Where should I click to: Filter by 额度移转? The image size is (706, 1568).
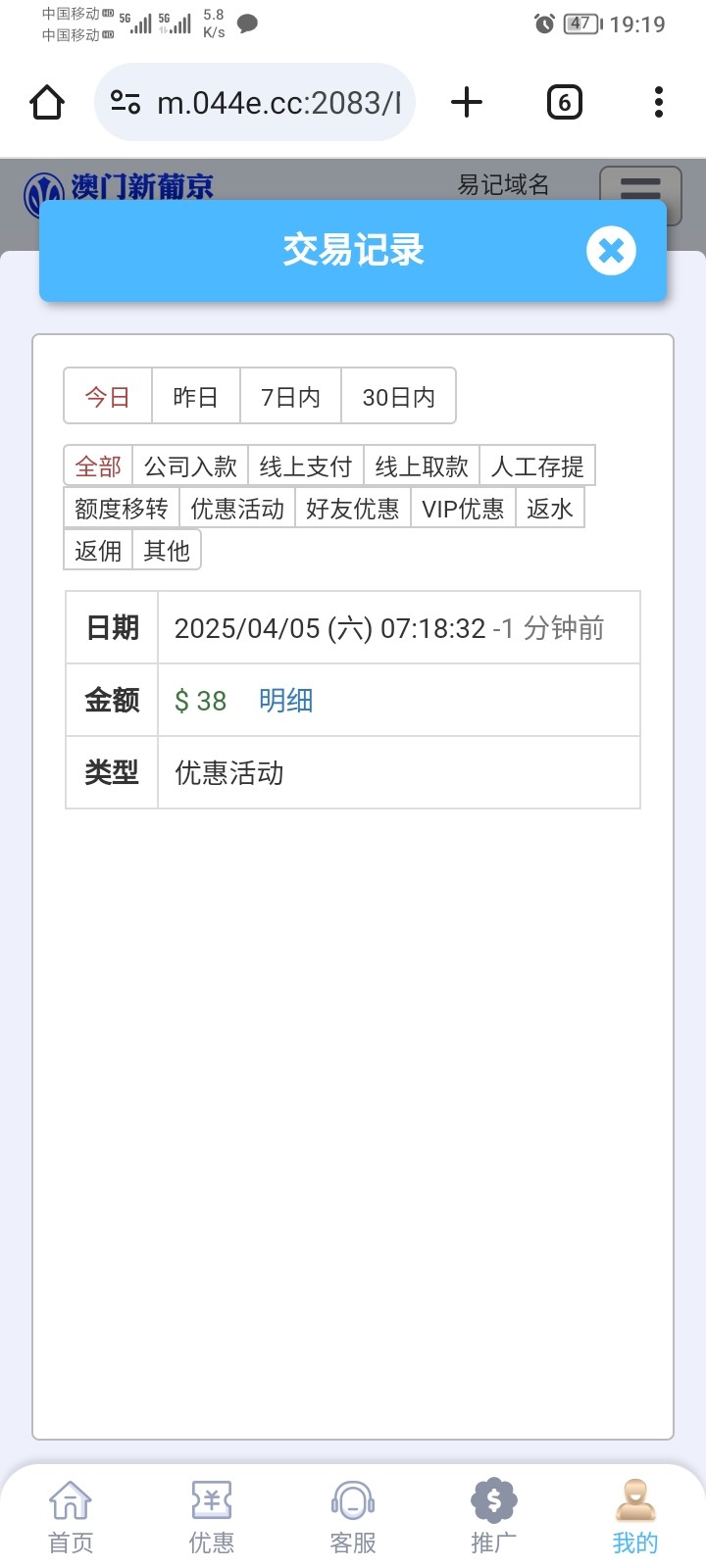122,508
